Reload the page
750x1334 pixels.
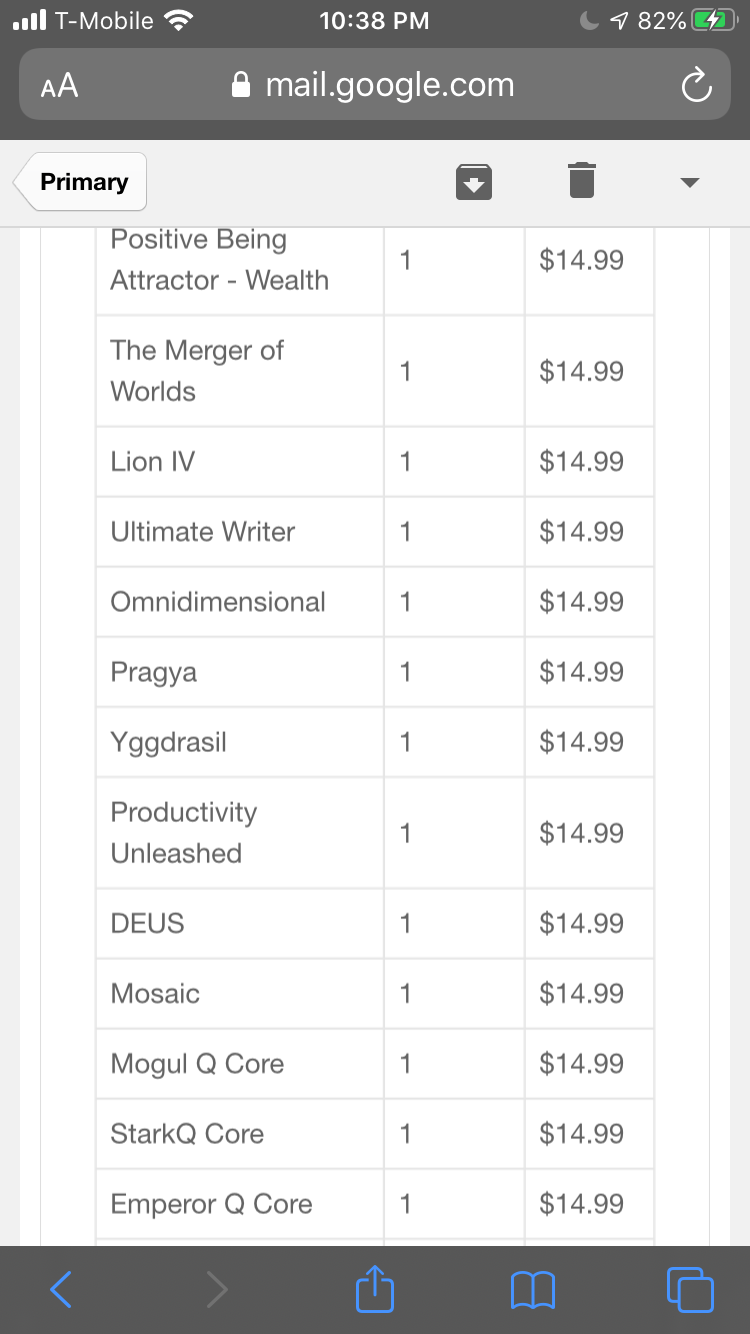coord(696,86)
